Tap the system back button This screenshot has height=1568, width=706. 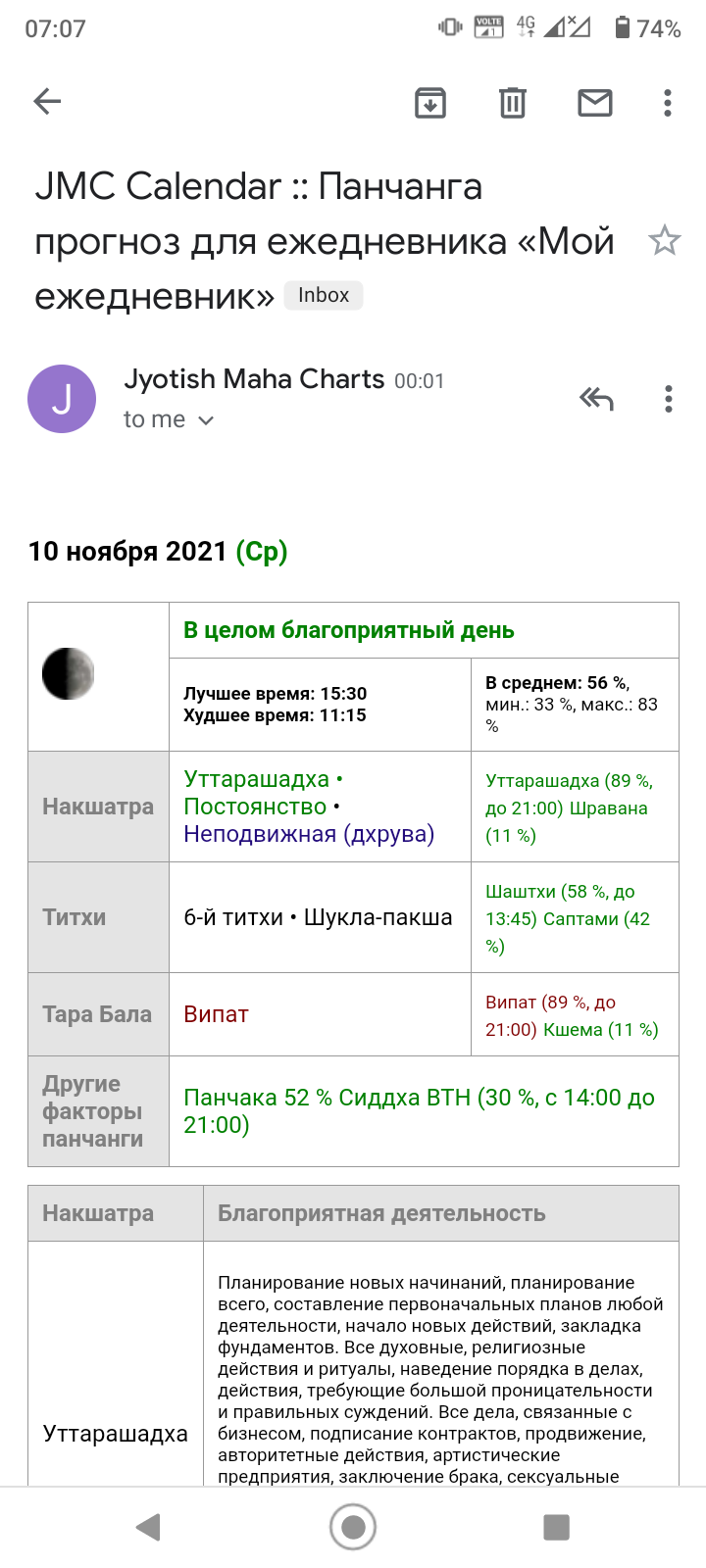click(x=148, y=1527)
